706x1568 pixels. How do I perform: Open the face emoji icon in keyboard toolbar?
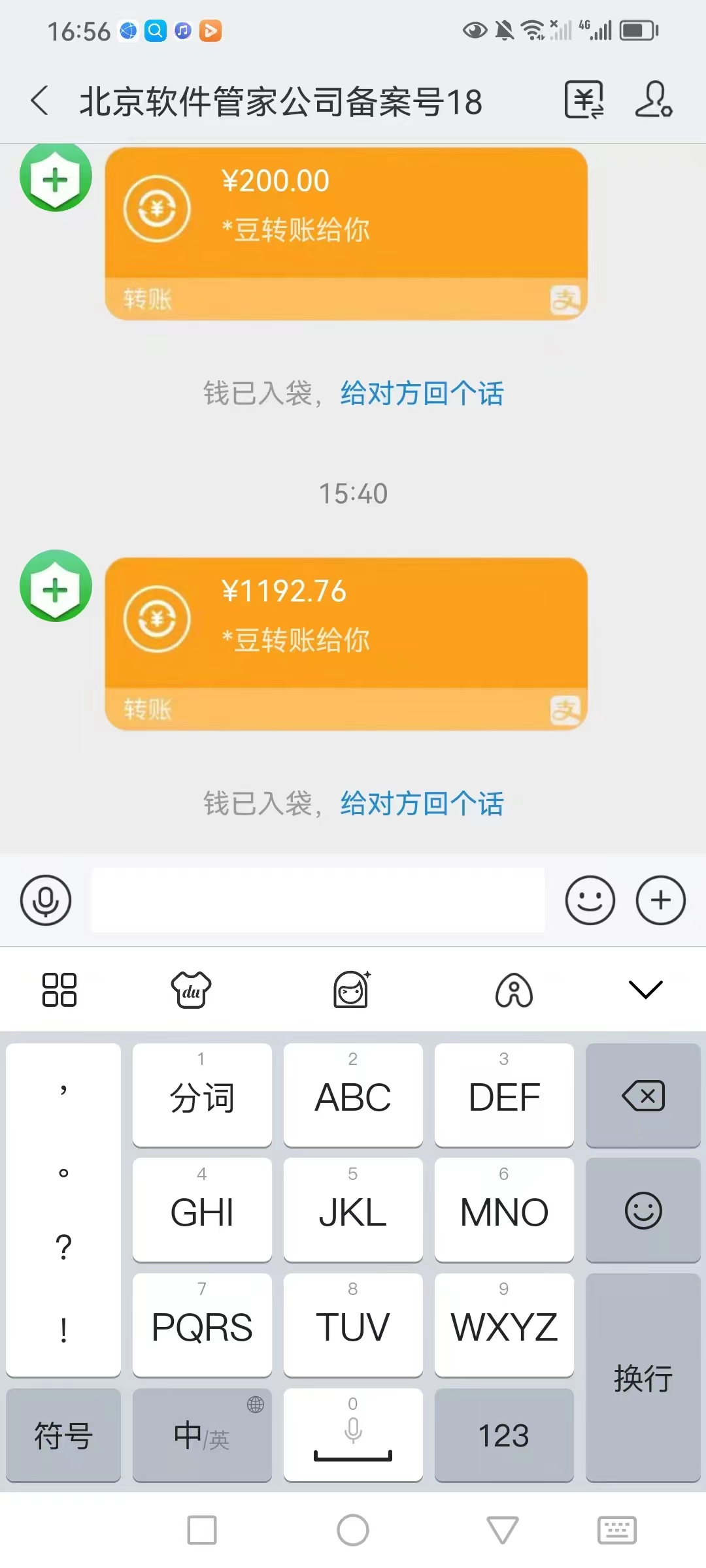352,989
